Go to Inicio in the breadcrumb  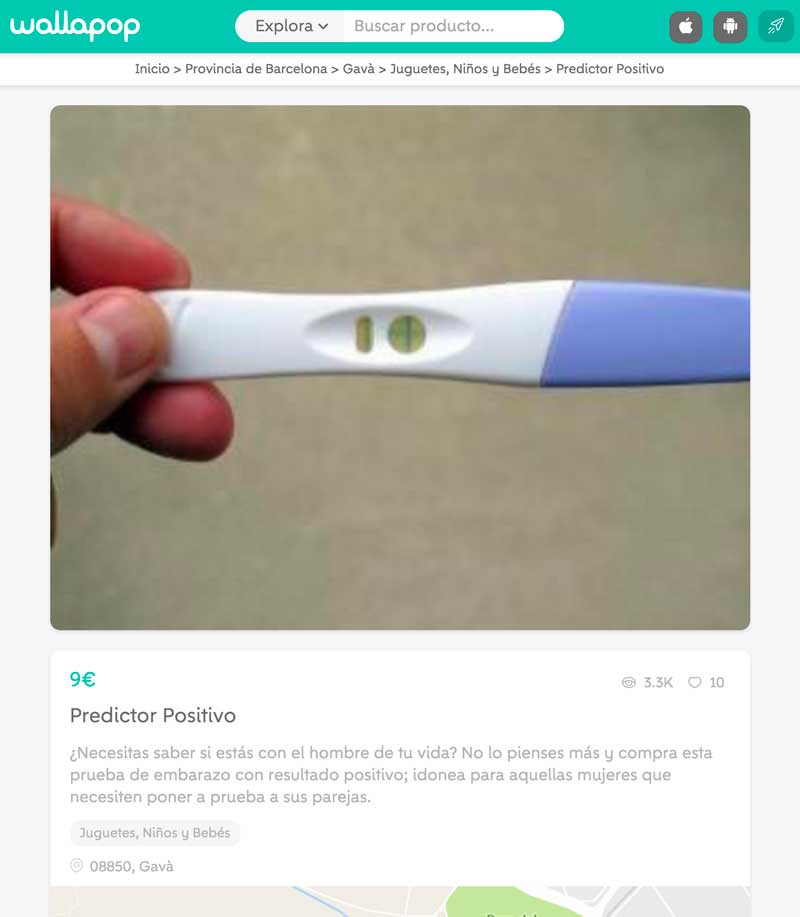[152, 69]
